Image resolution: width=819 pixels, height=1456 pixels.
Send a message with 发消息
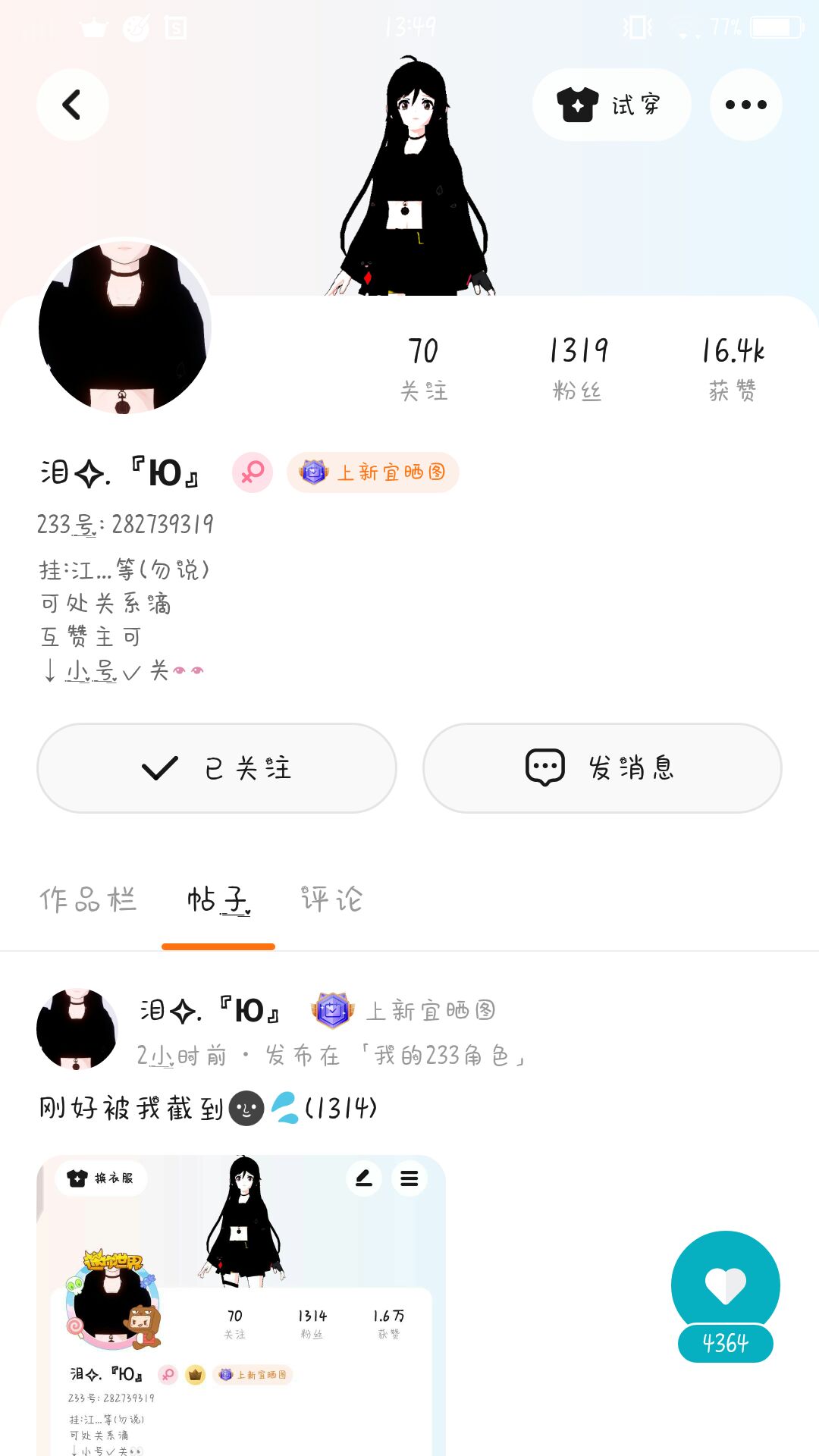[602, 768]
